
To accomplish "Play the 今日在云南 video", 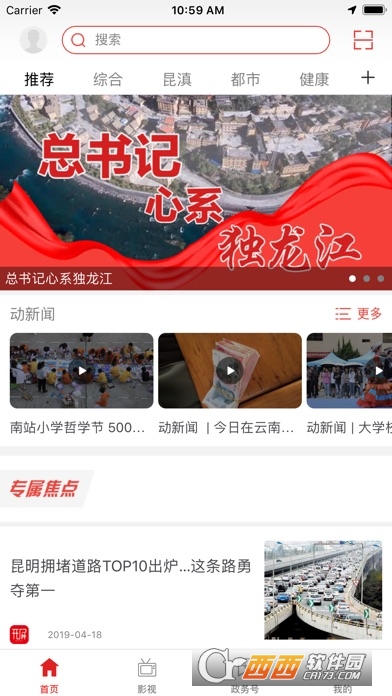I will click(x=230, y=371).
